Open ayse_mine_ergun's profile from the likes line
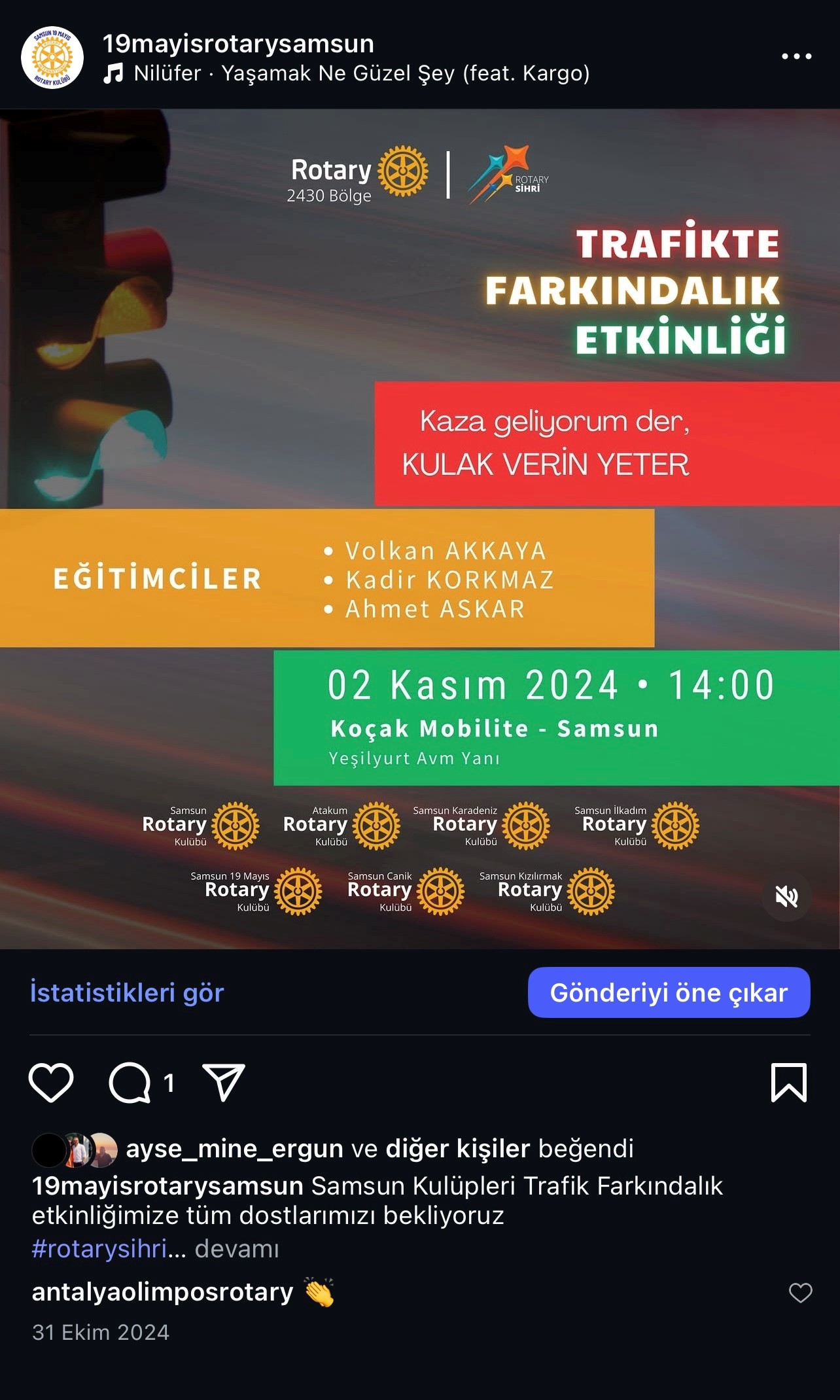This screenshot has width=840, height=1400. click(234, 1149)
